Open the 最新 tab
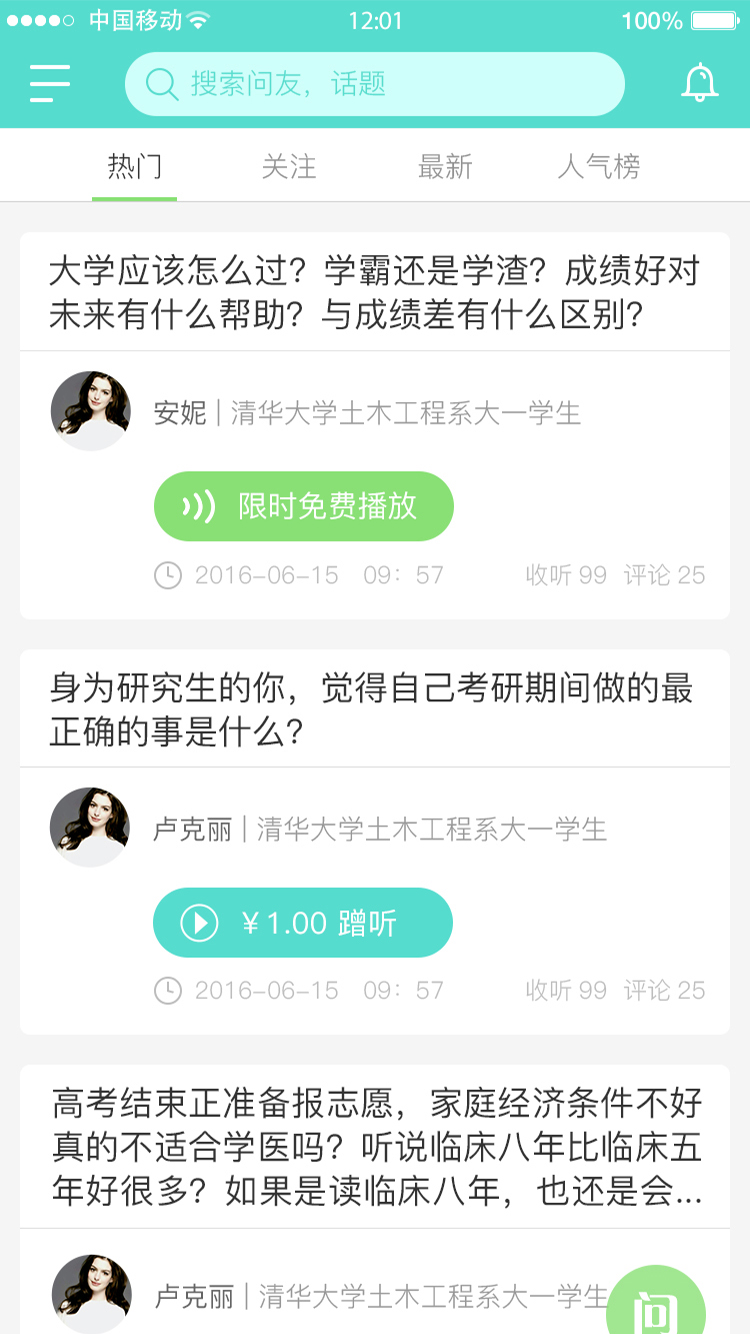The width and height of the screenshot is (750, 1334). 444,167
